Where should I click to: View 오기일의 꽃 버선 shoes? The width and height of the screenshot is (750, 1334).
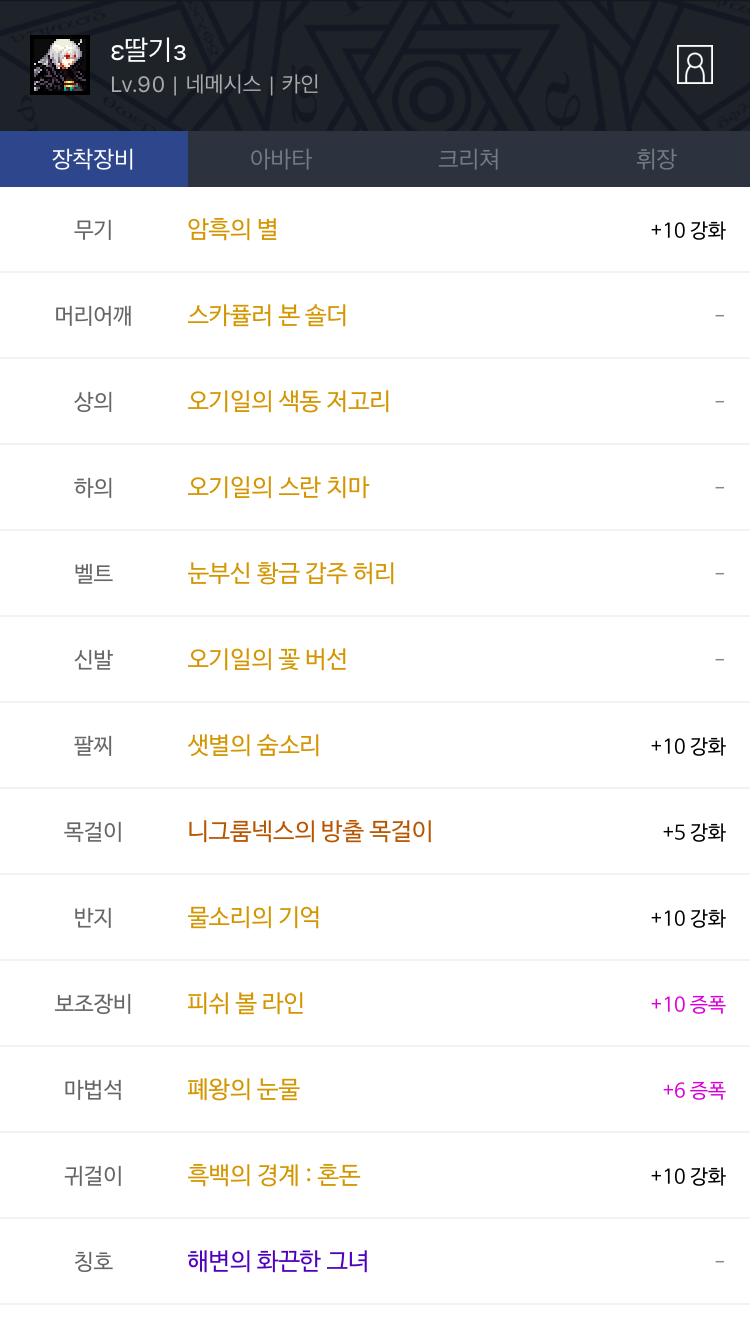375,660
